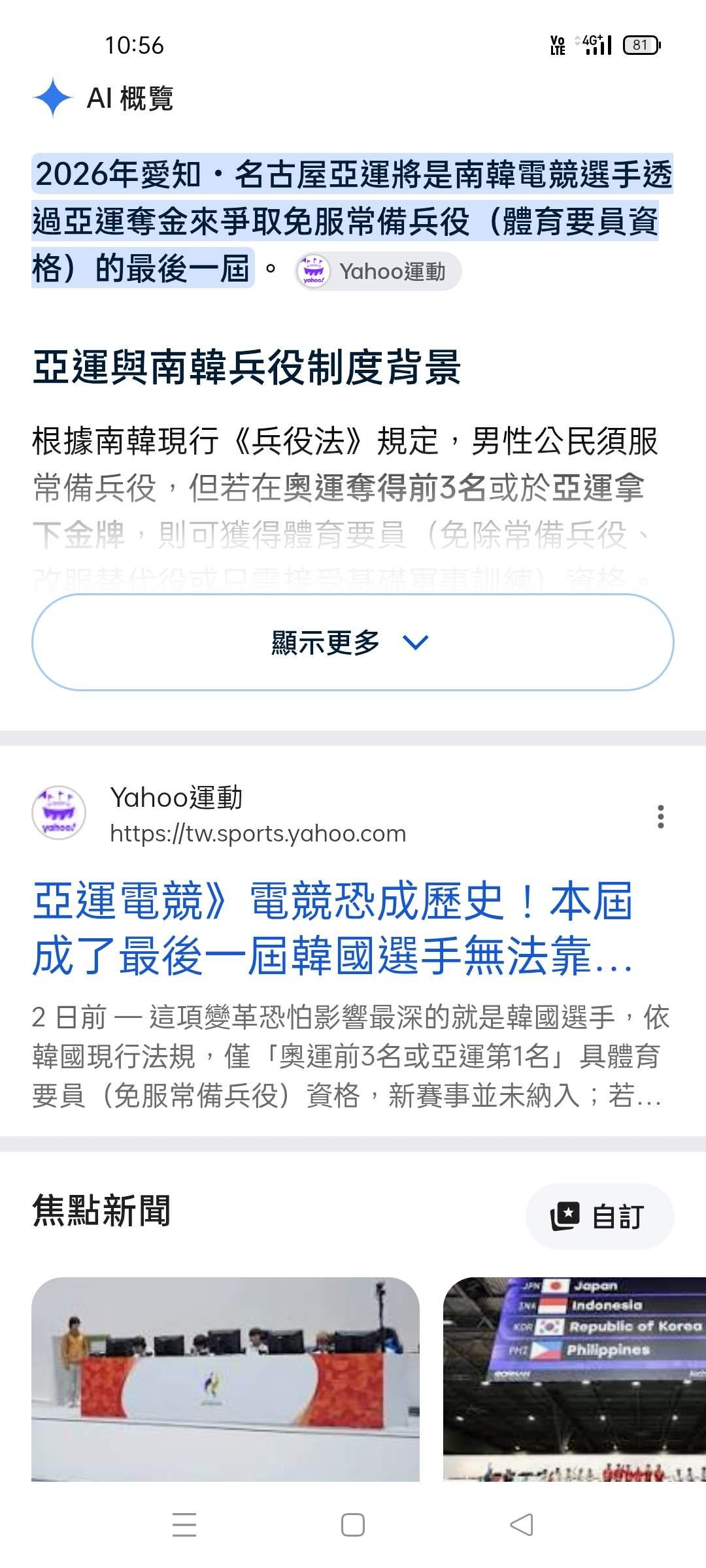Open the recent apps menu
This screenshot has width=706, height=1568.
pos(184,1526)
